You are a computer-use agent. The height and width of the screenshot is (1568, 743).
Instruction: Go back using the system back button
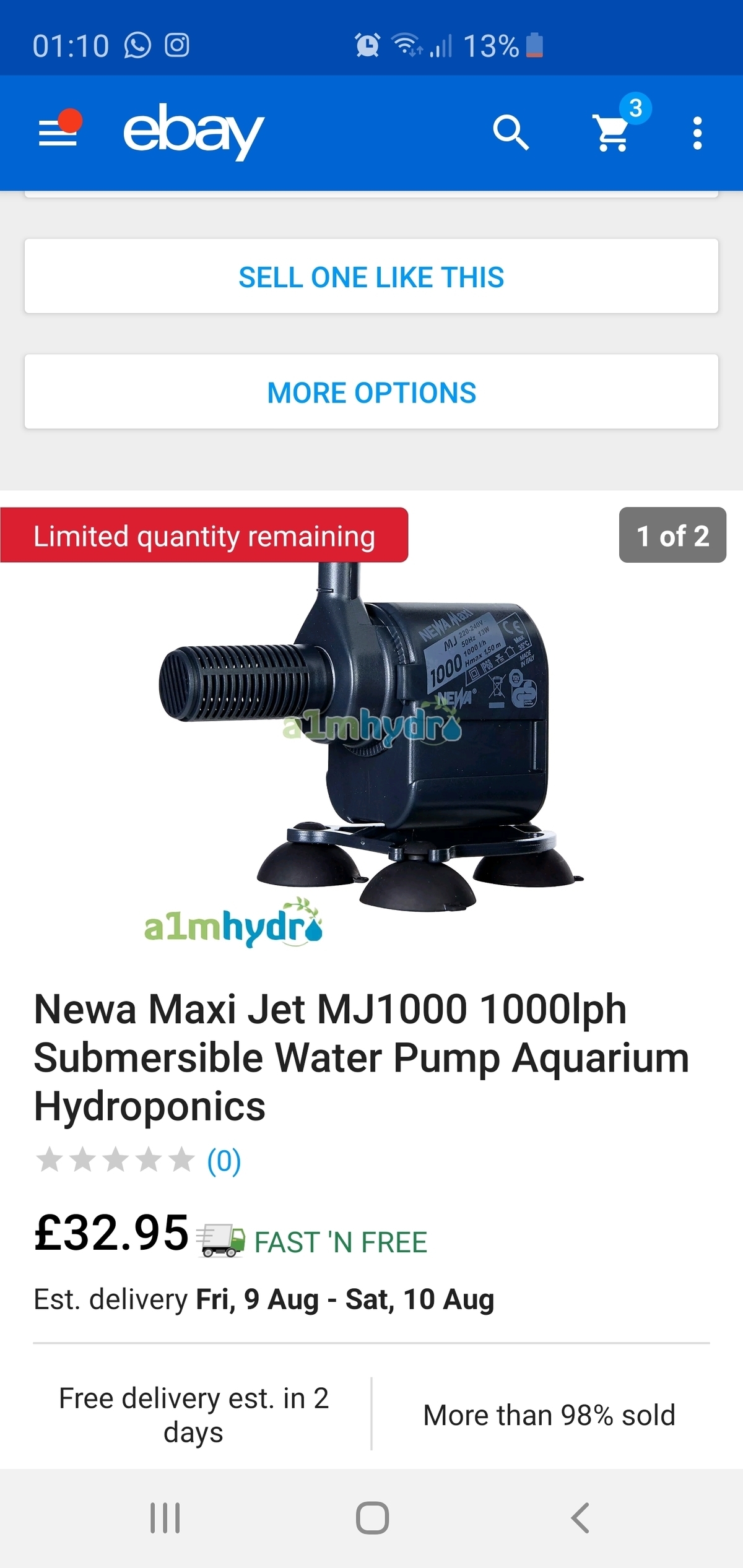[x=580, y=1517]
